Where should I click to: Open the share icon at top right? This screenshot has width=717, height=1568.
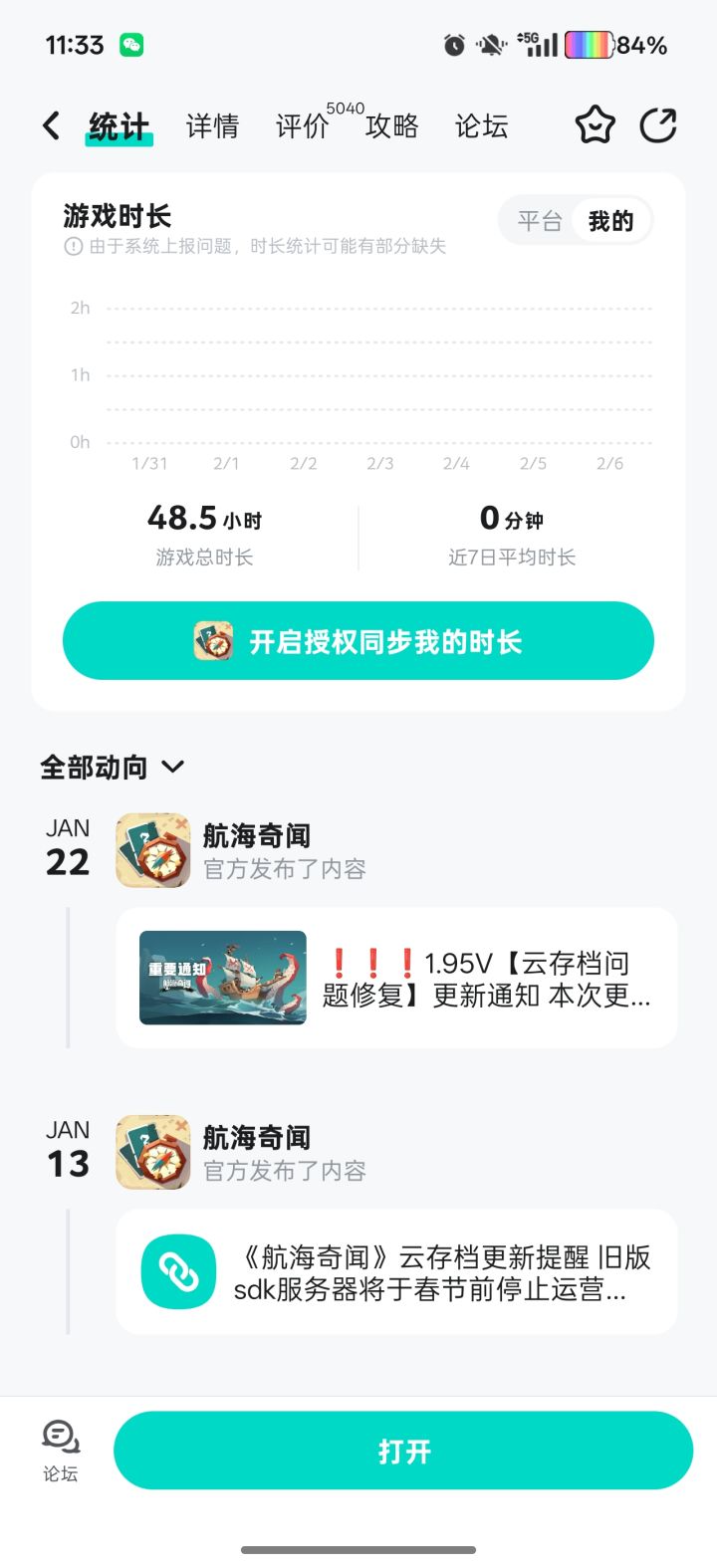click(x=658, y=124)
